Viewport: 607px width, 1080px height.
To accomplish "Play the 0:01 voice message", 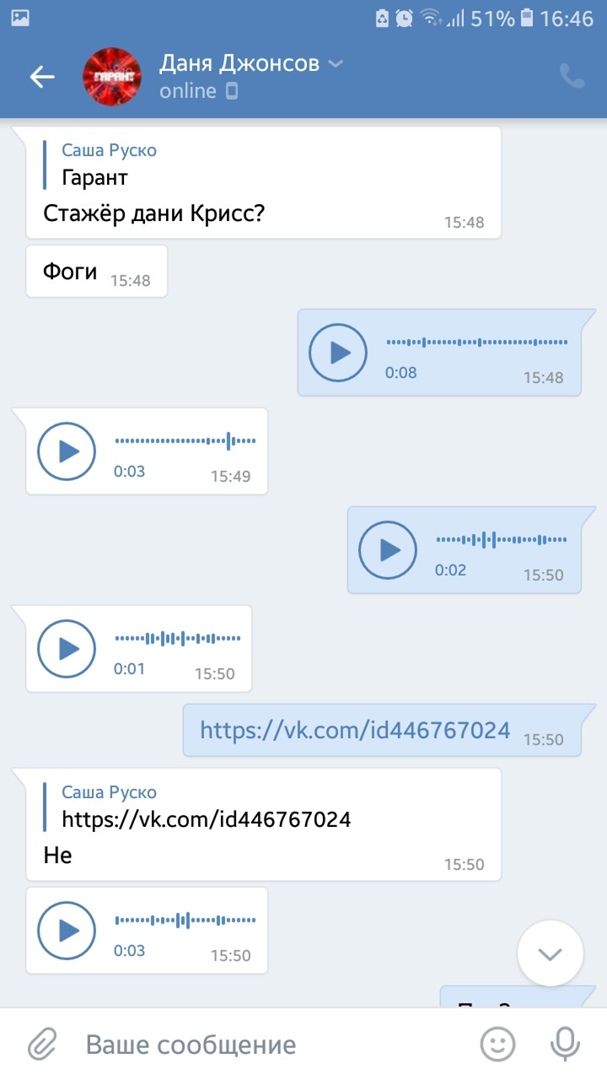I will [x=66, y=648].
